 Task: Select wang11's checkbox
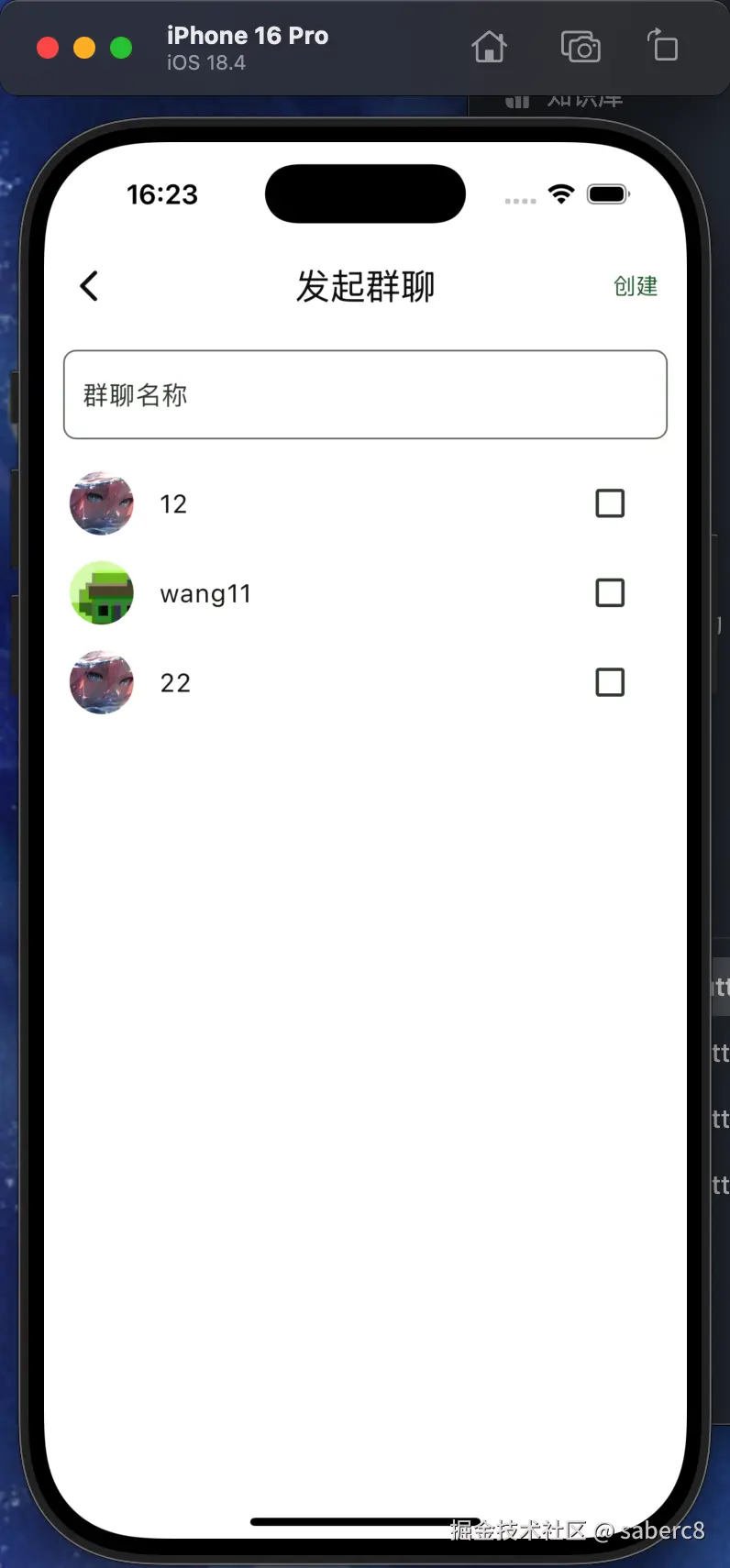[610, 593]
